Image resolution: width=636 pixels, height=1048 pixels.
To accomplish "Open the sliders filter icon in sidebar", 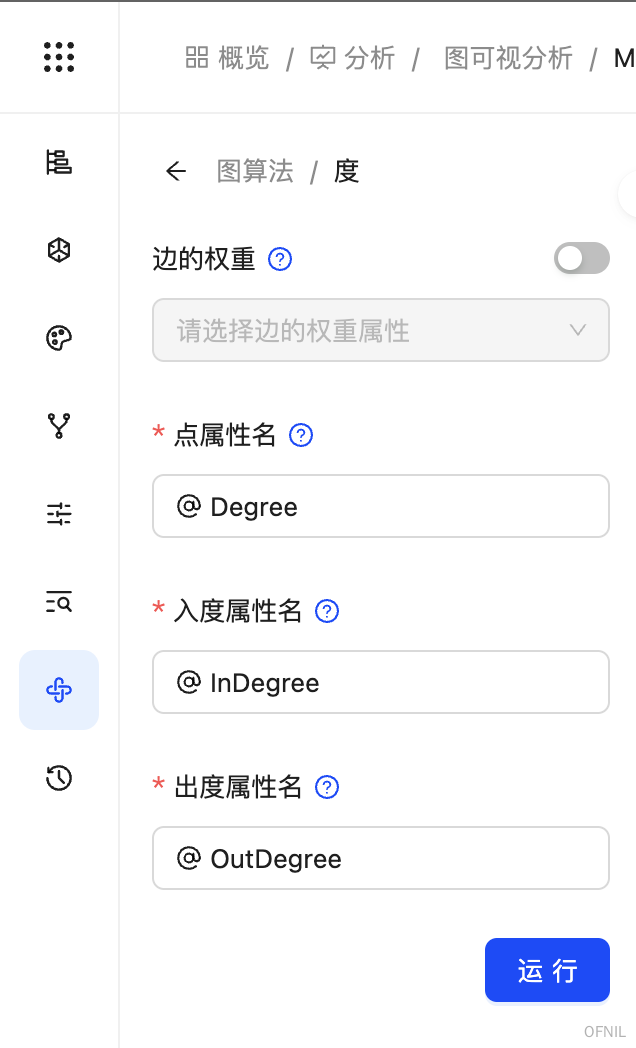I will [59, 514].
